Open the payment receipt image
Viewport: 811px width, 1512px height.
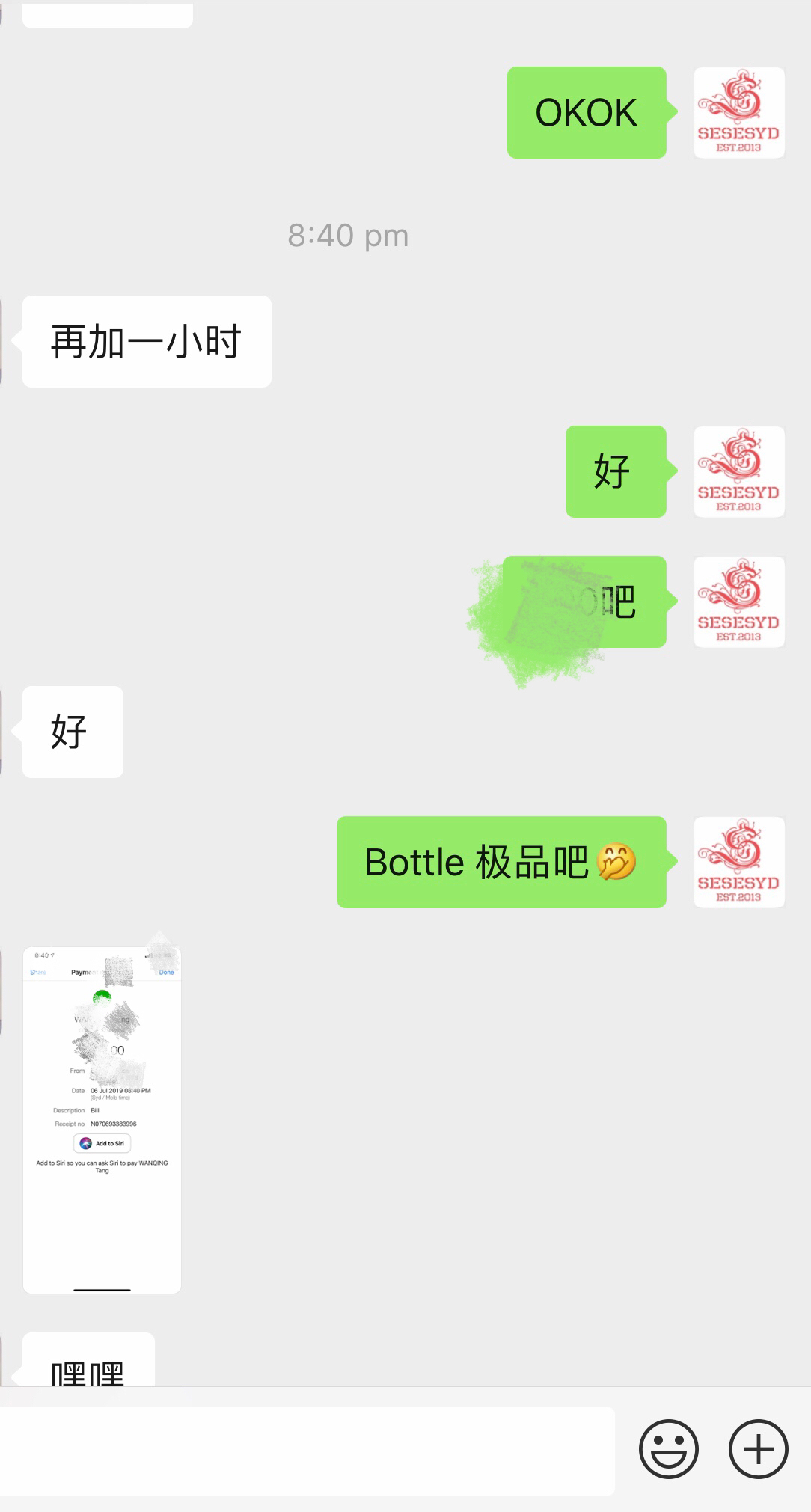[102, 1120]
